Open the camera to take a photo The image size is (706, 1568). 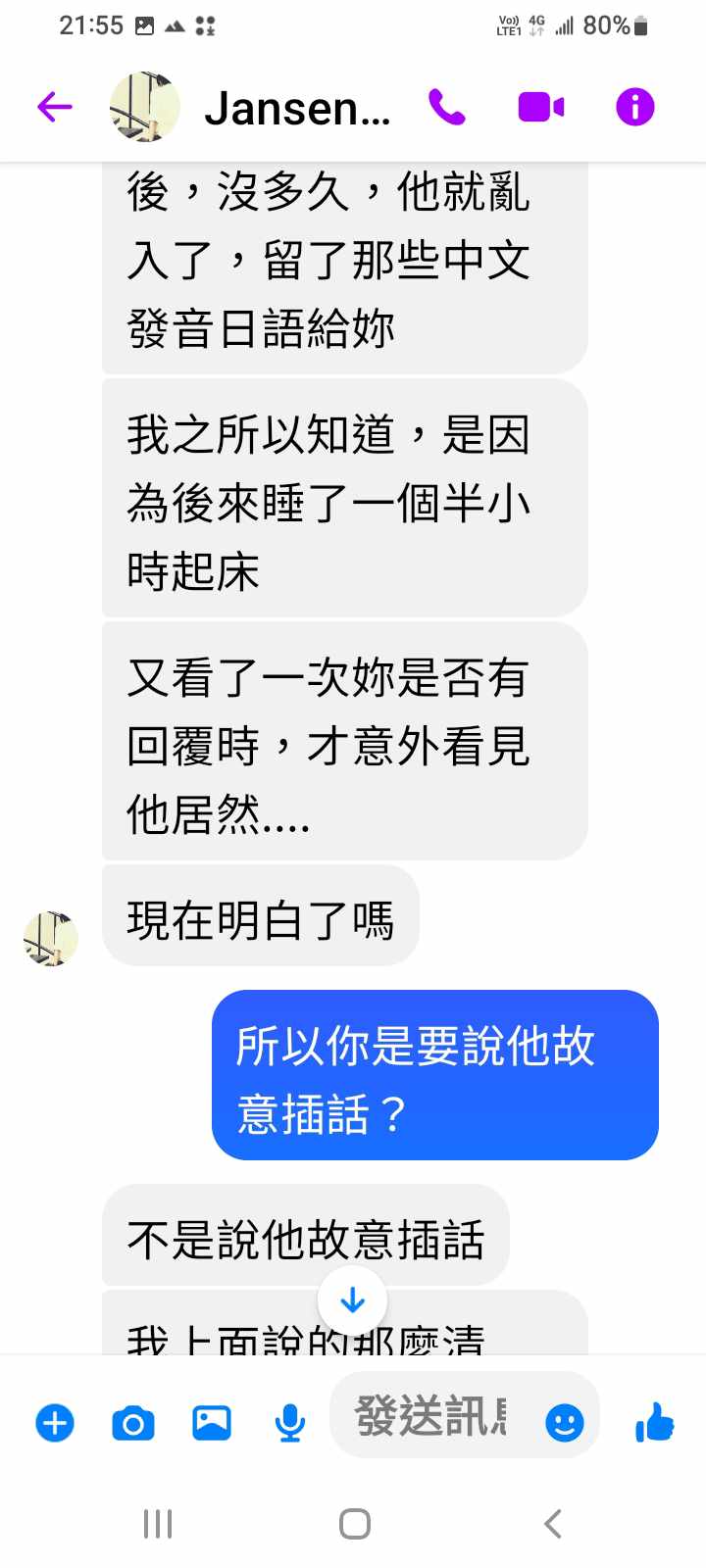pyautogui.click(x=133, y=1422)
